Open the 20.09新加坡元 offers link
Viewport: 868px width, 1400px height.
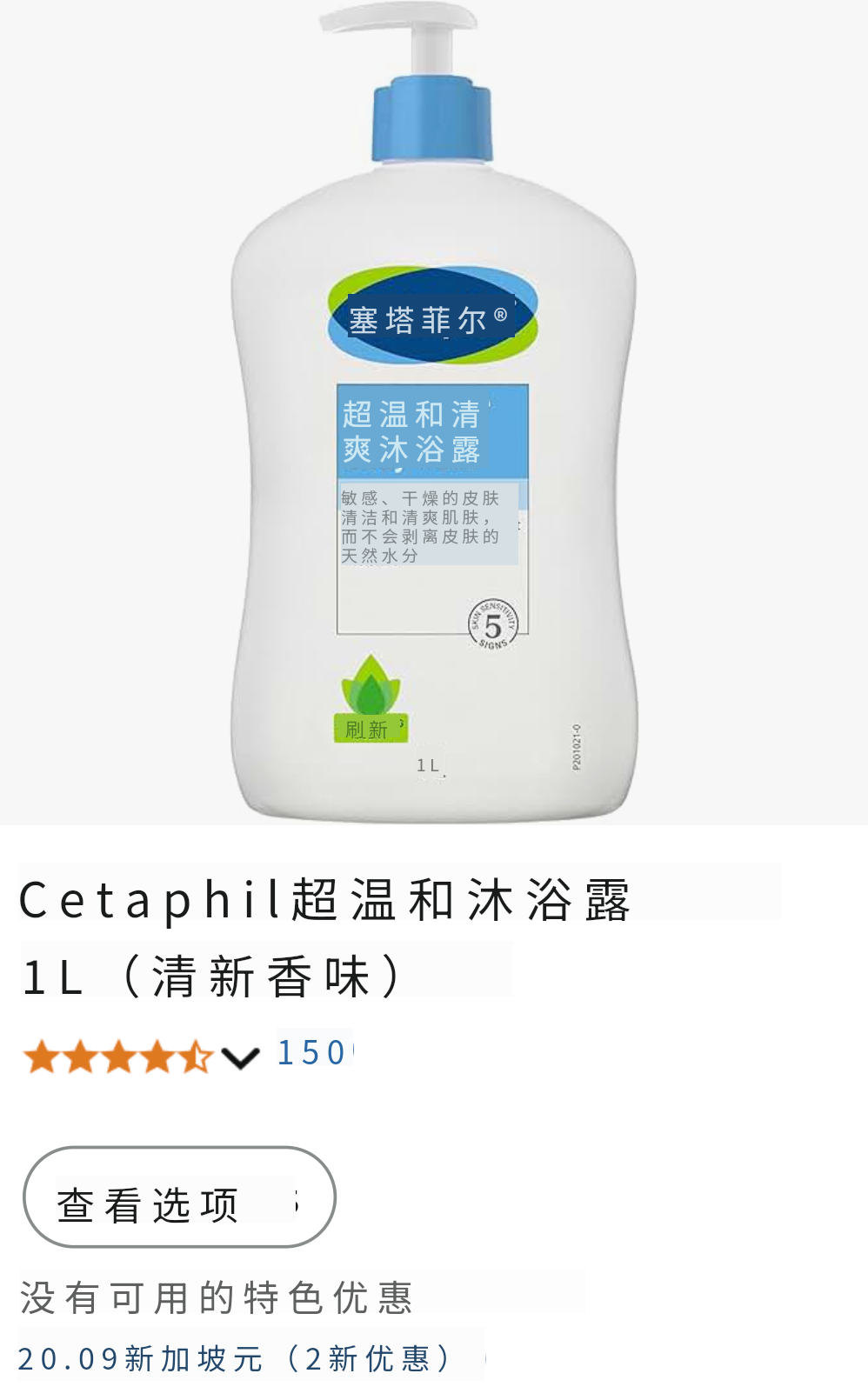click(x=235, y=1357)
